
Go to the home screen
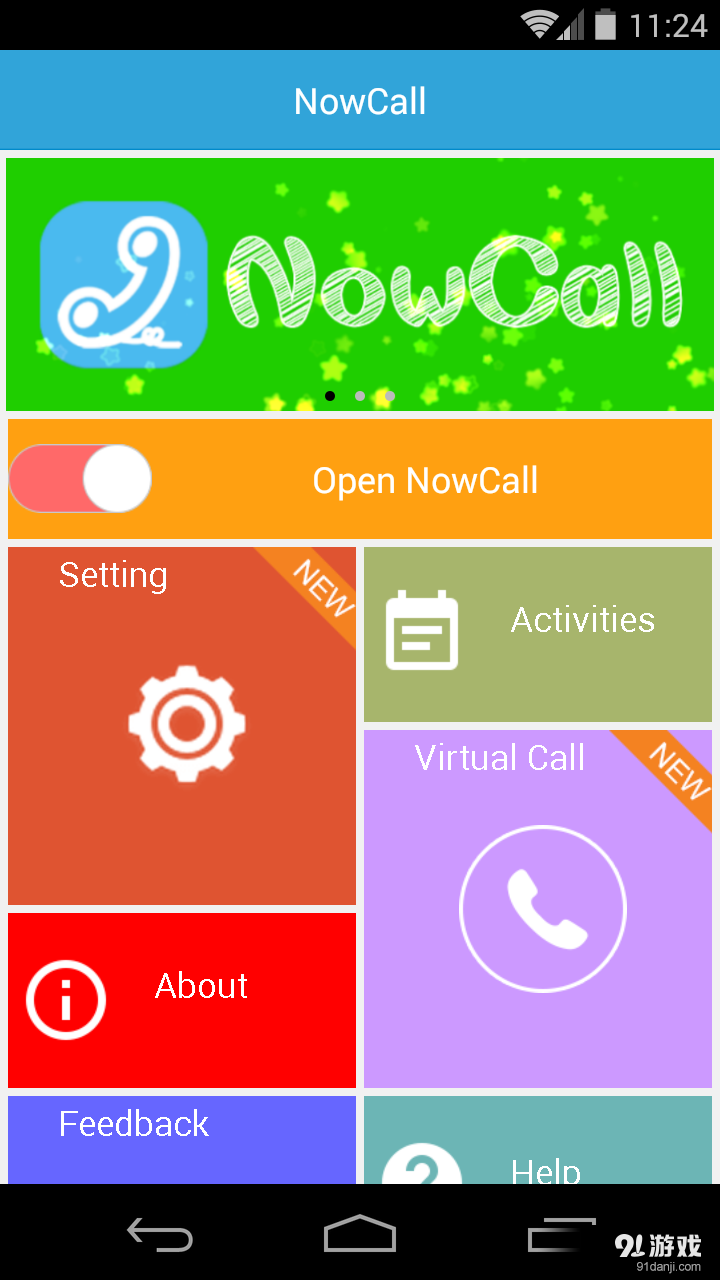coord(360,1235)
